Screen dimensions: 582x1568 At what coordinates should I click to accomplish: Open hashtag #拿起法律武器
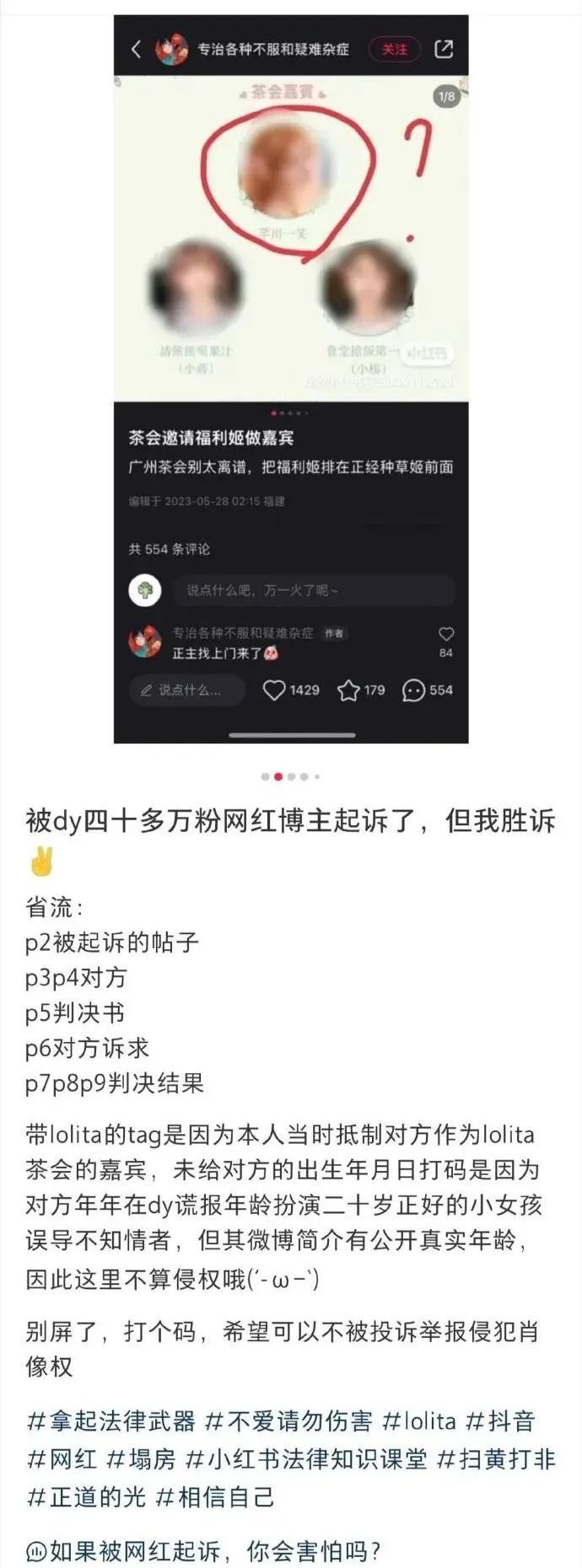(111, 1421)
